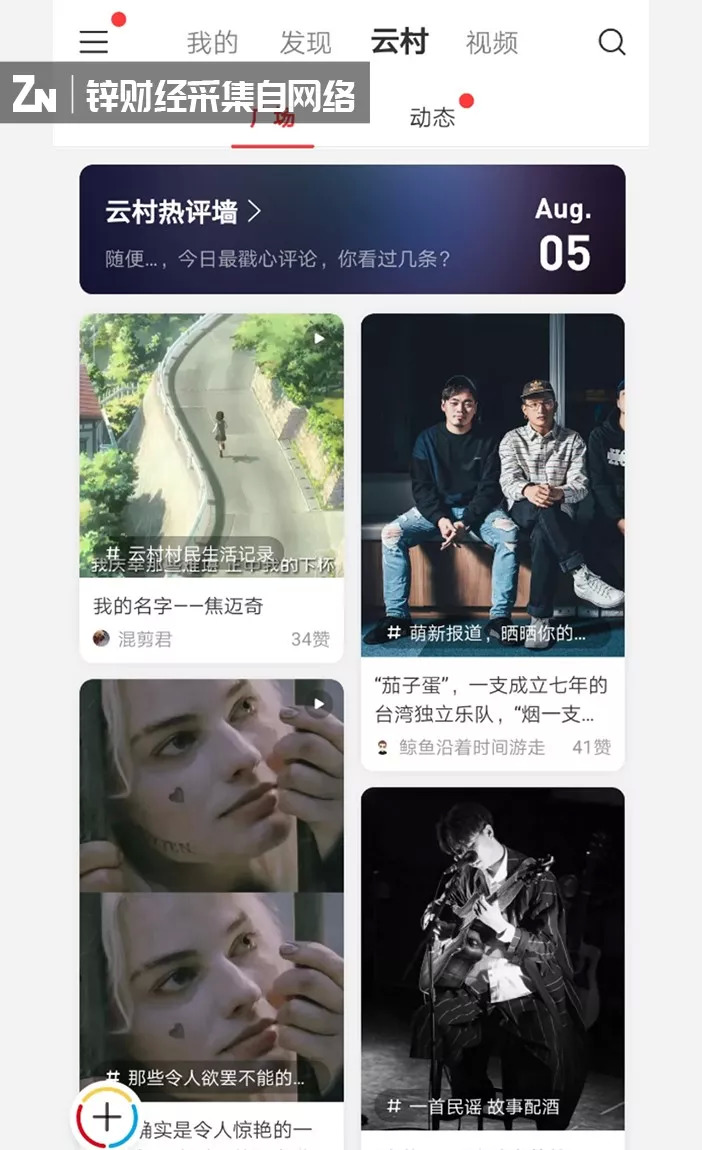Switch to the 发现 tab

pos(305,43)
